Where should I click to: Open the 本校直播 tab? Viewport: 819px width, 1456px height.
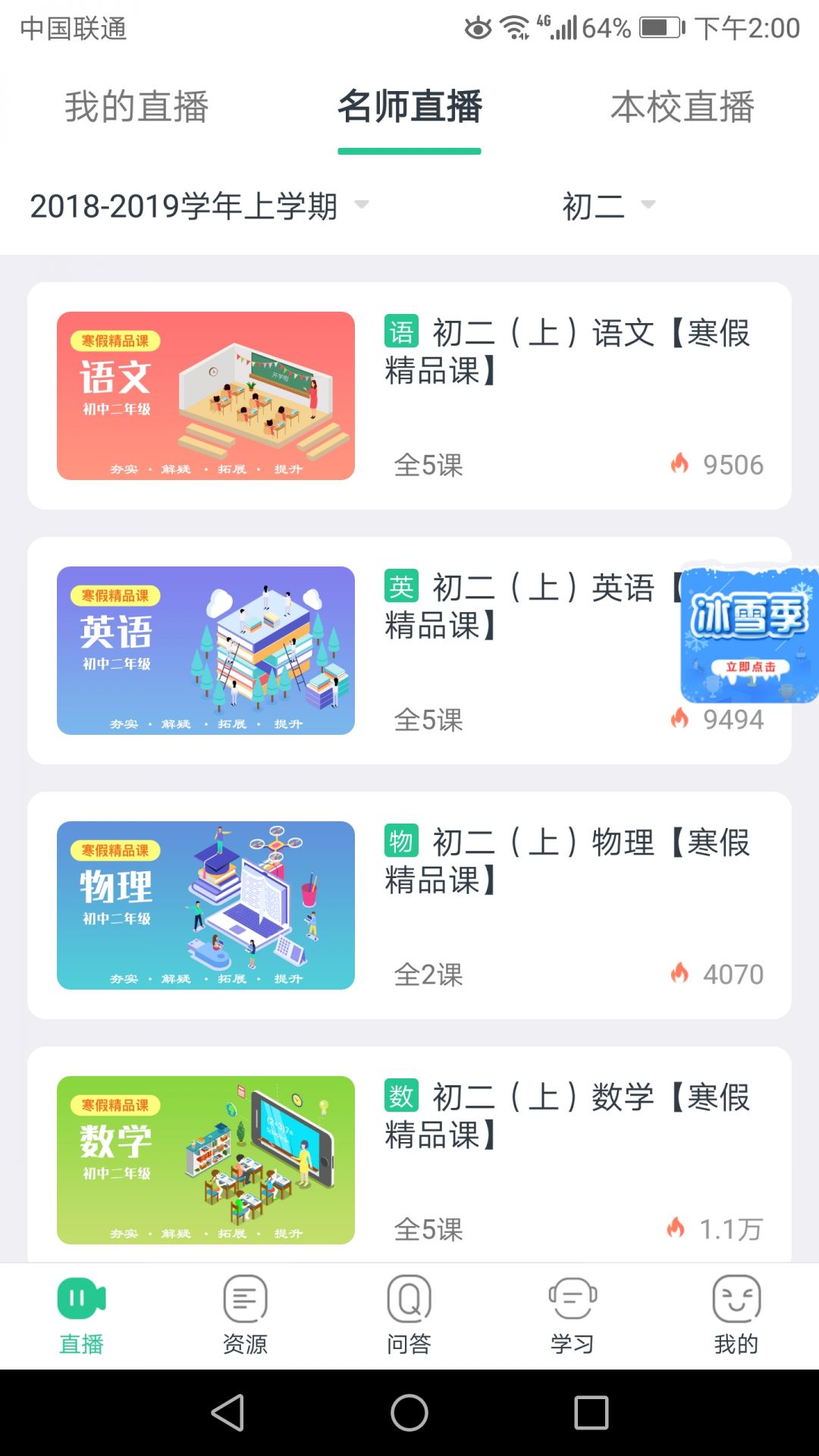(x=682, y=108)
